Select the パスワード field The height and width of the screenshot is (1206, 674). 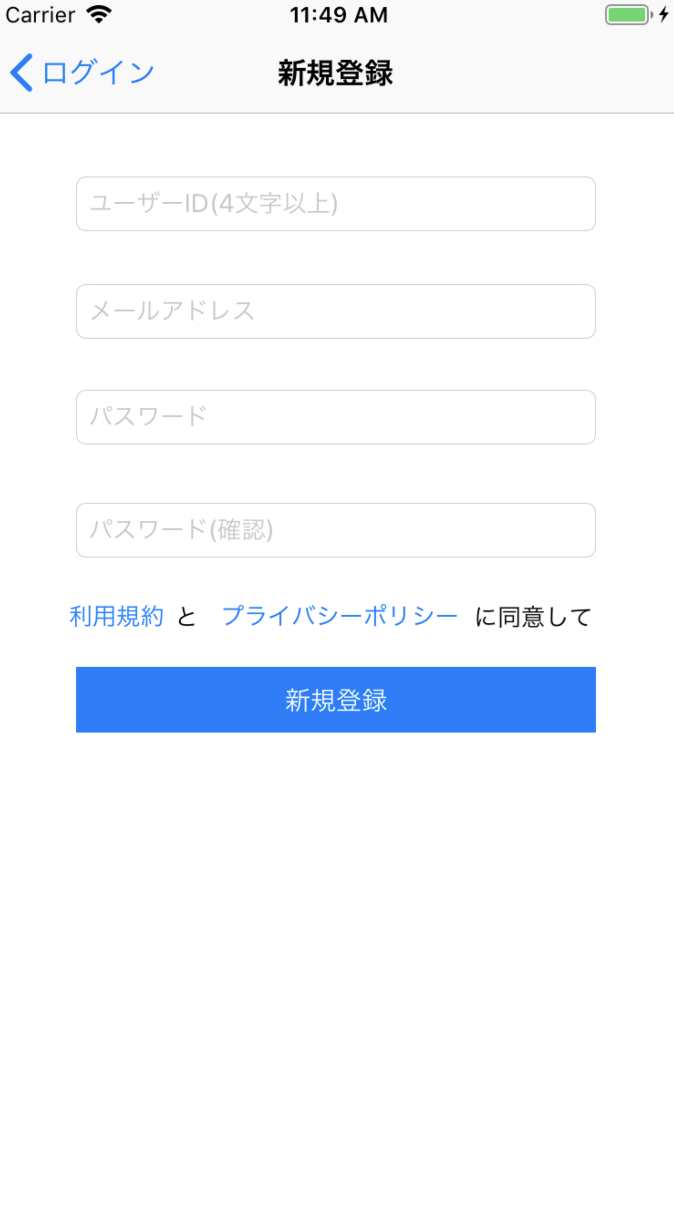335,417
